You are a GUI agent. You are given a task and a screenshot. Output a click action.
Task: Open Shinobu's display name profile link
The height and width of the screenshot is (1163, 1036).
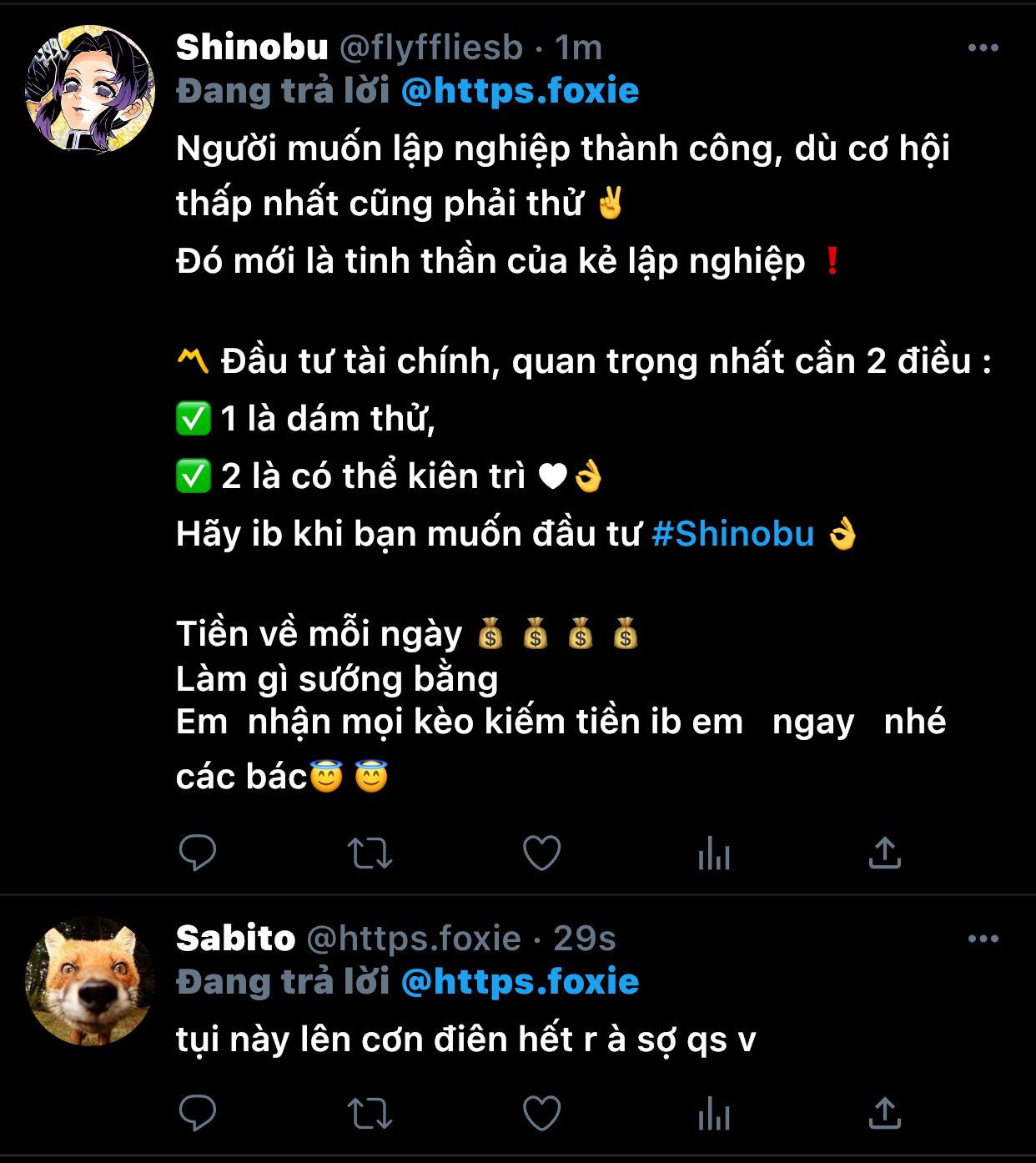[x=252, y=48]
